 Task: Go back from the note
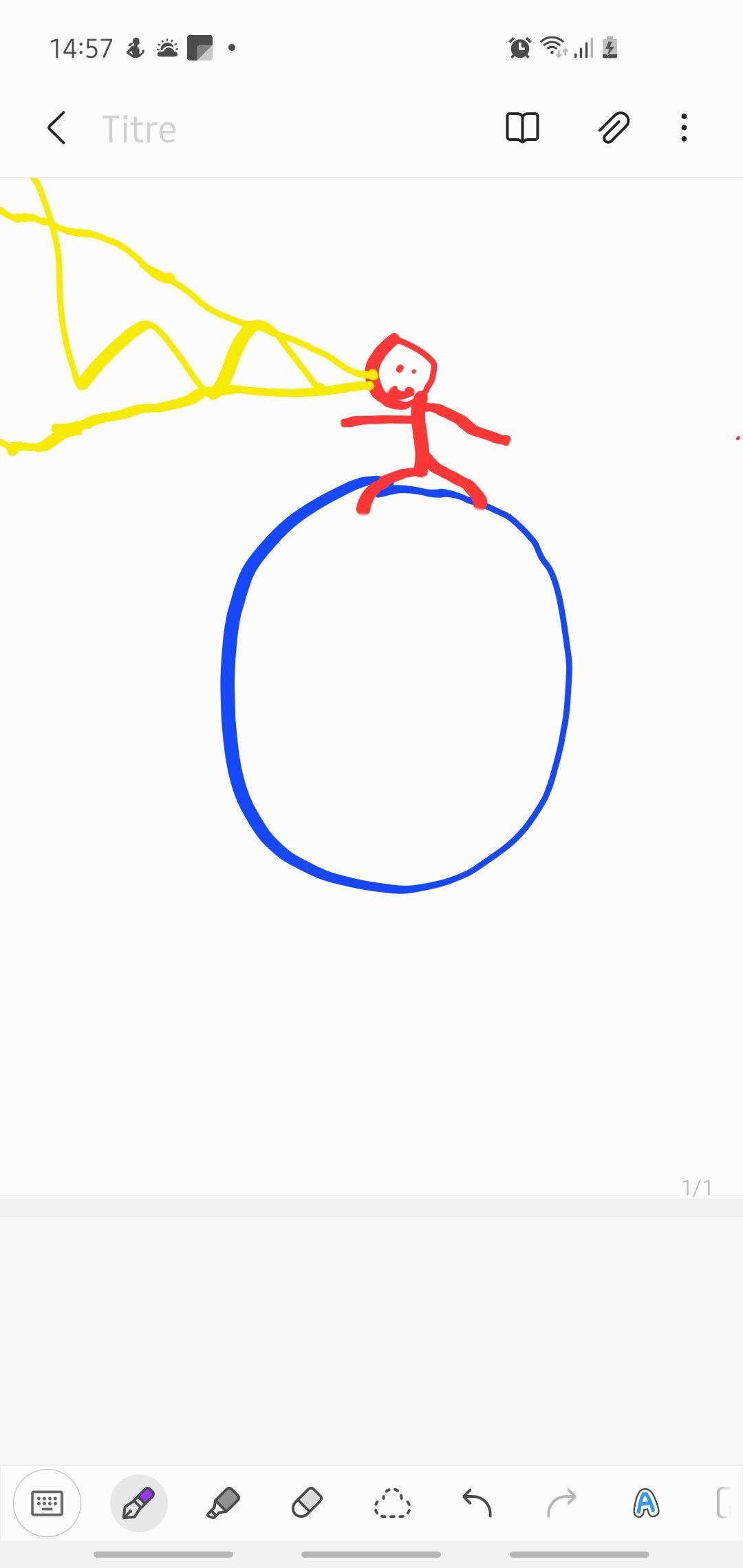click(56, 128)
